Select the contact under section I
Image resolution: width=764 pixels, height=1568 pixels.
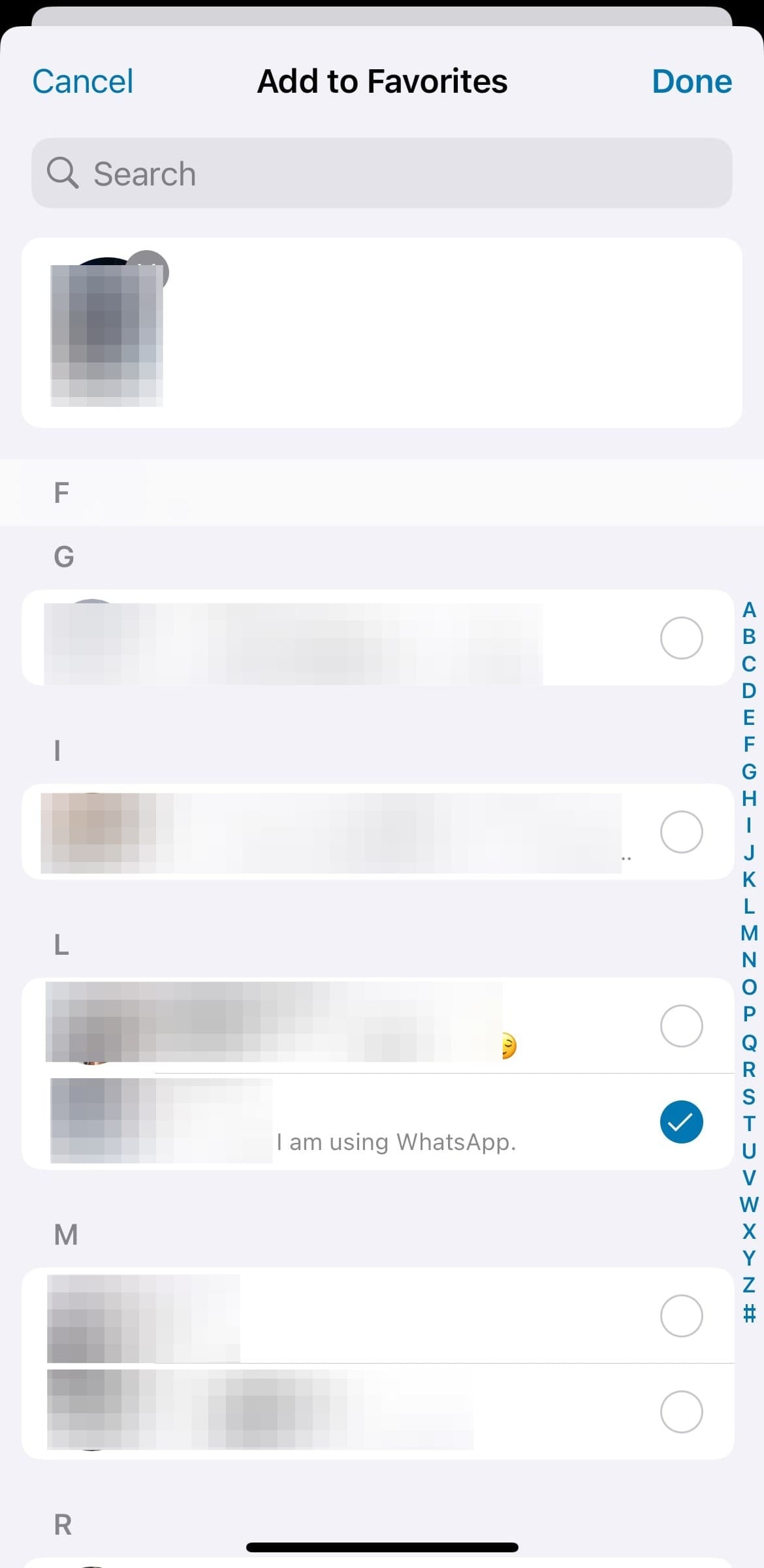681,832
